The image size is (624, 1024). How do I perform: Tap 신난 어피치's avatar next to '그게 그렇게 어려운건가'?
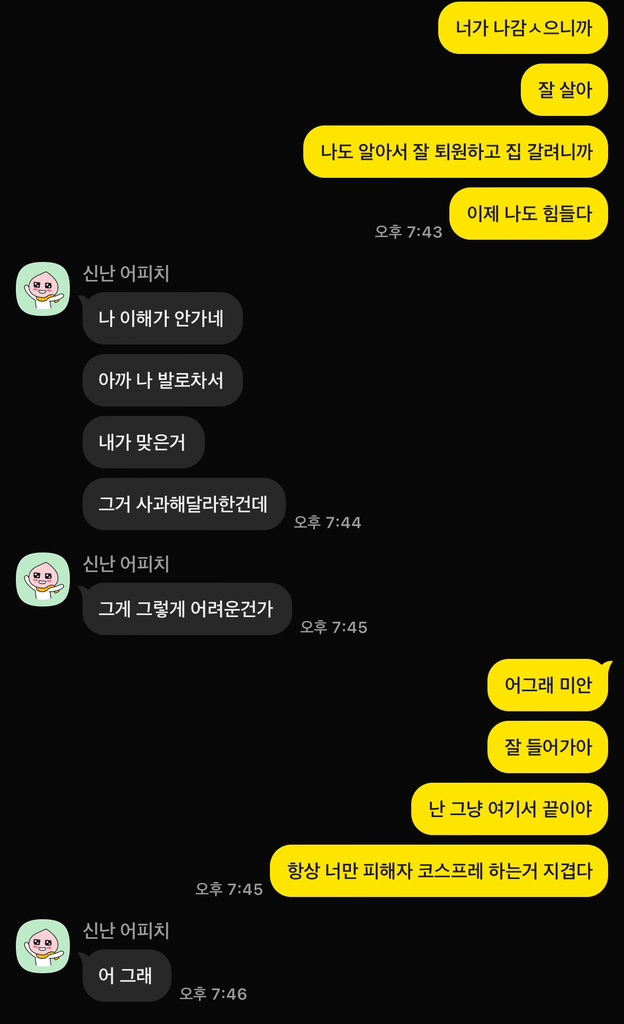[43, 579]
